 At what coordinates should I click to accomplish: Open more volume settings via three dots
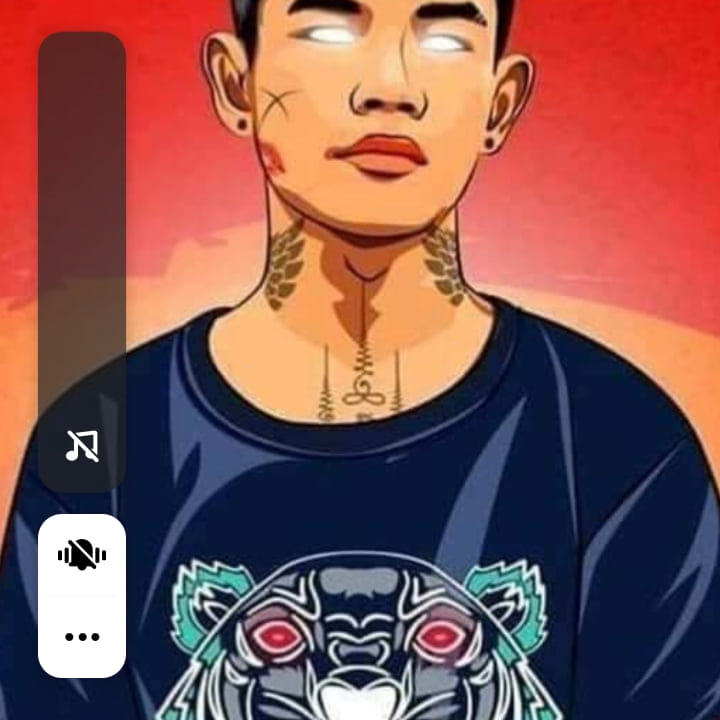(x=82, y=637)
